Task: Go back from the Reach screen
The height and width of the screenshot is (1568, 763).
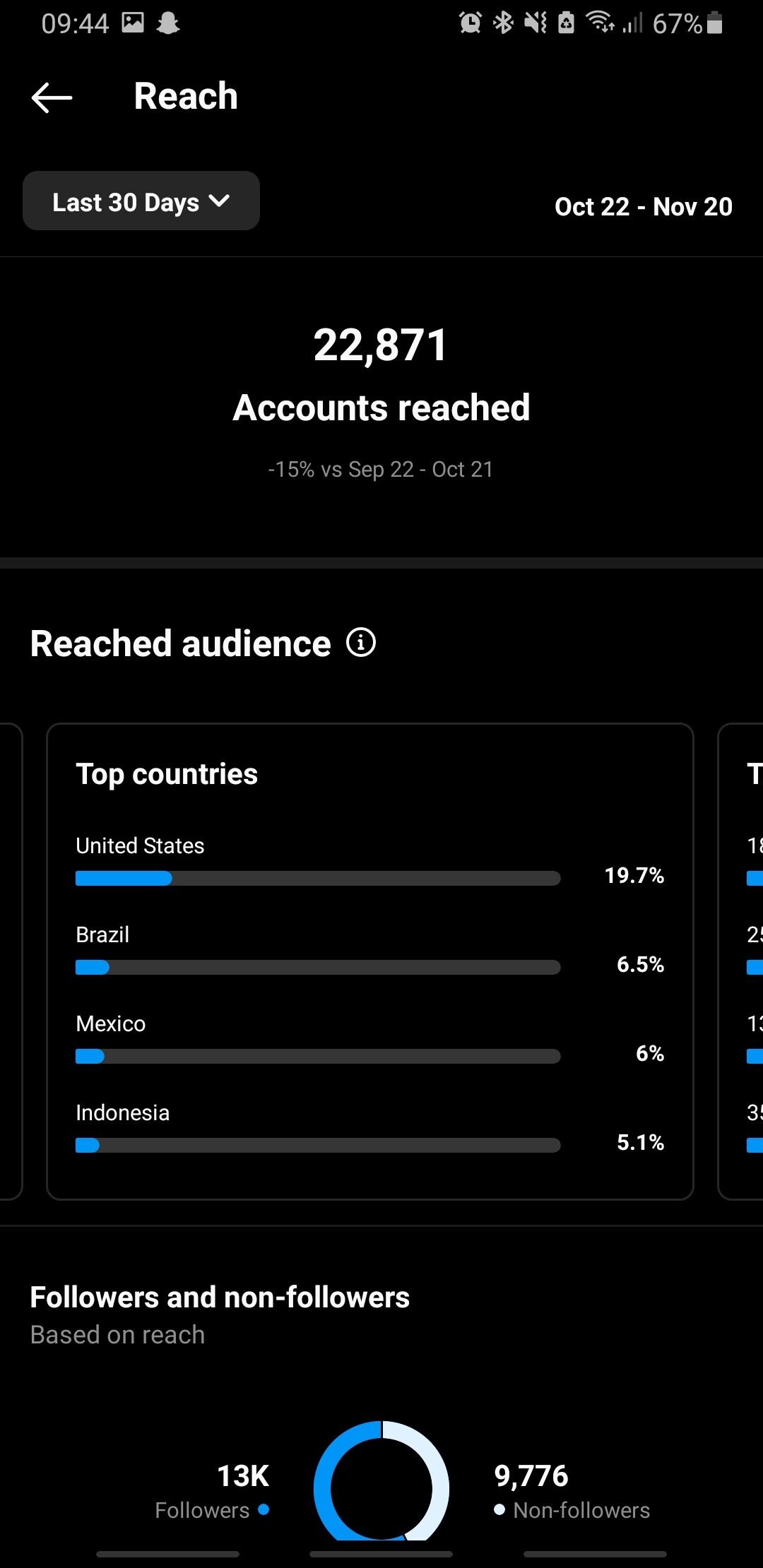Action: tap(52, 97)
